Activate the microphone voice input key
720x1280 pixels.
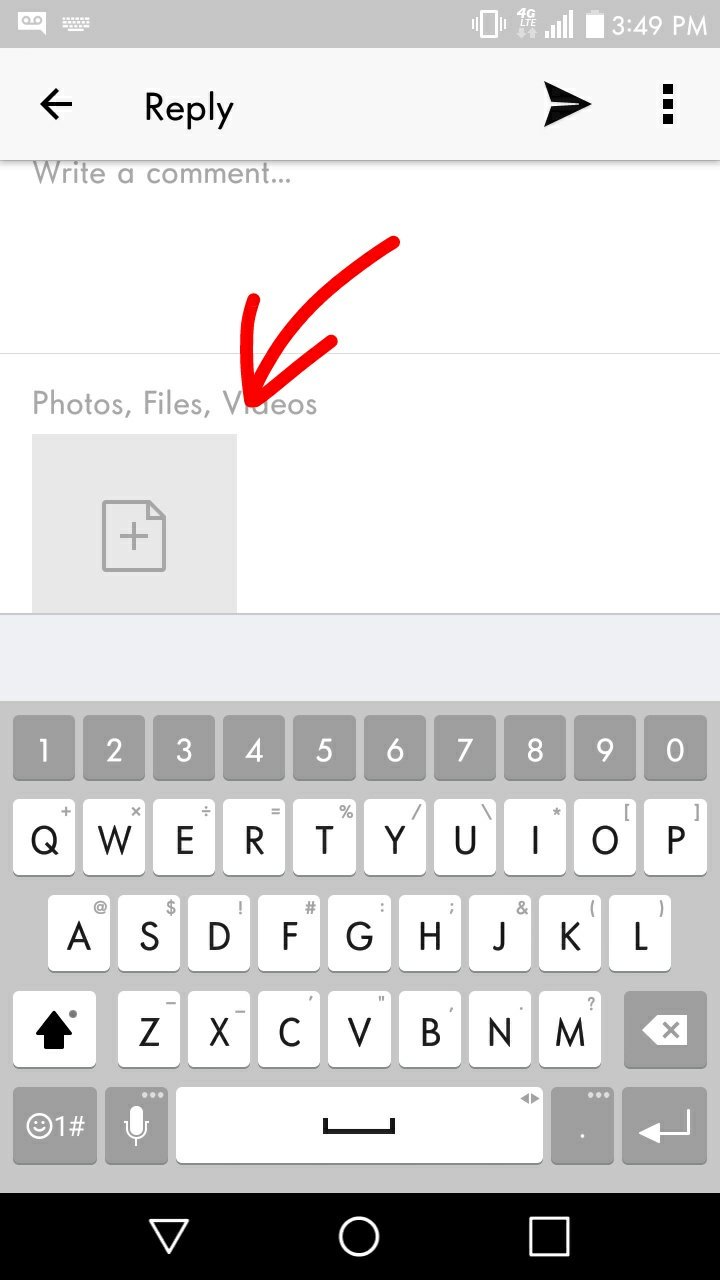coord(136,1126)
